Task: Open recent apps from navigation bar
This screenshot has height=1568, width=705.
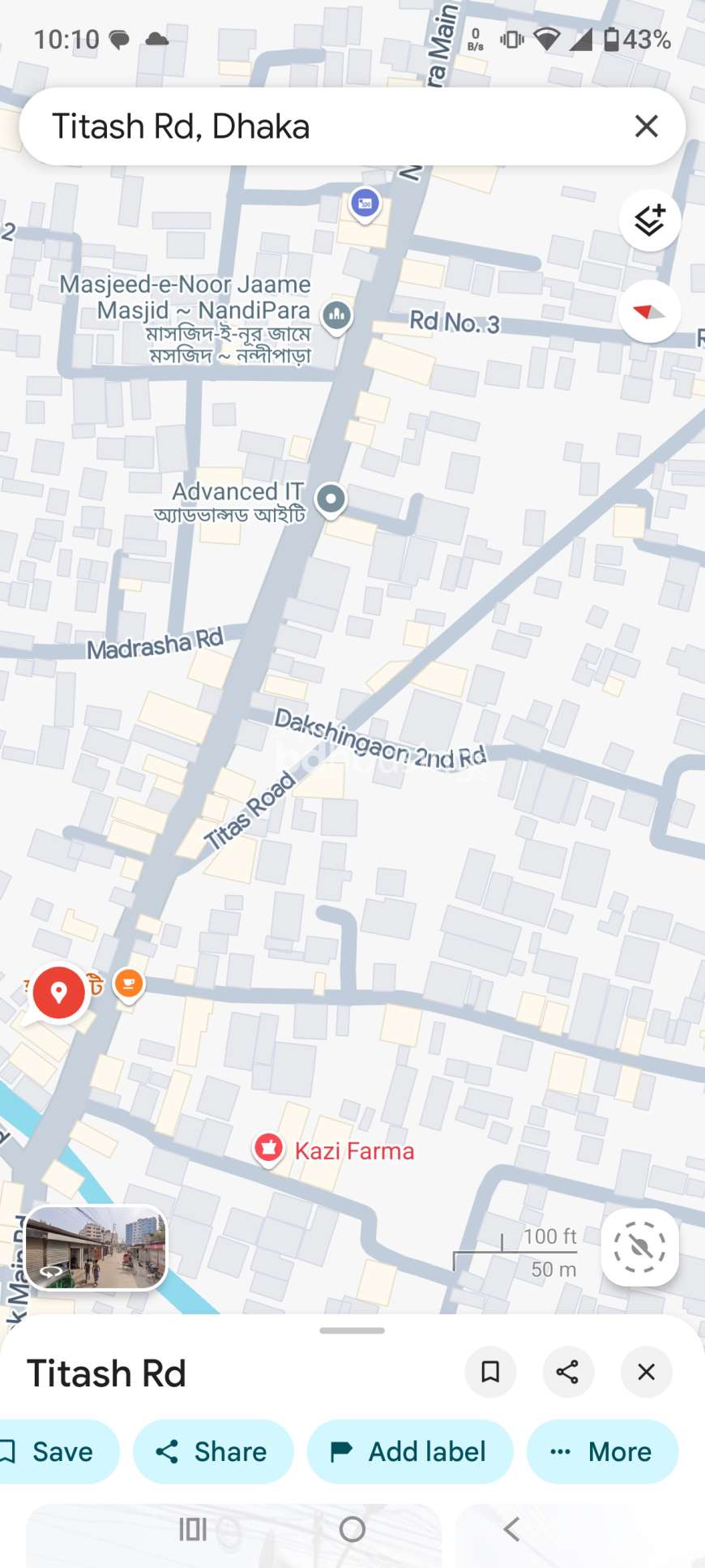Action: (x=193, y=1529)
